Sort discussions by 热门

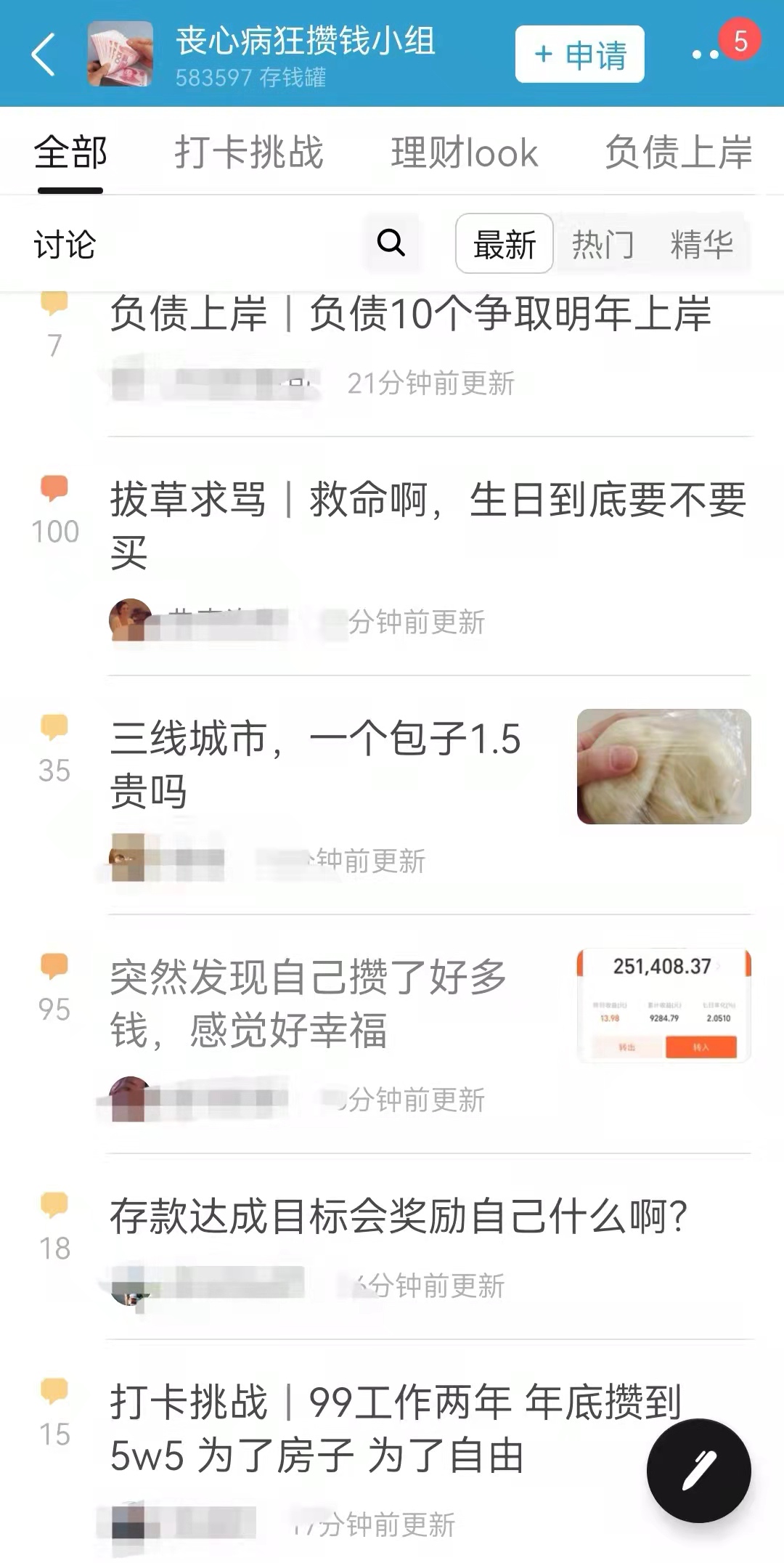point(603,244)
